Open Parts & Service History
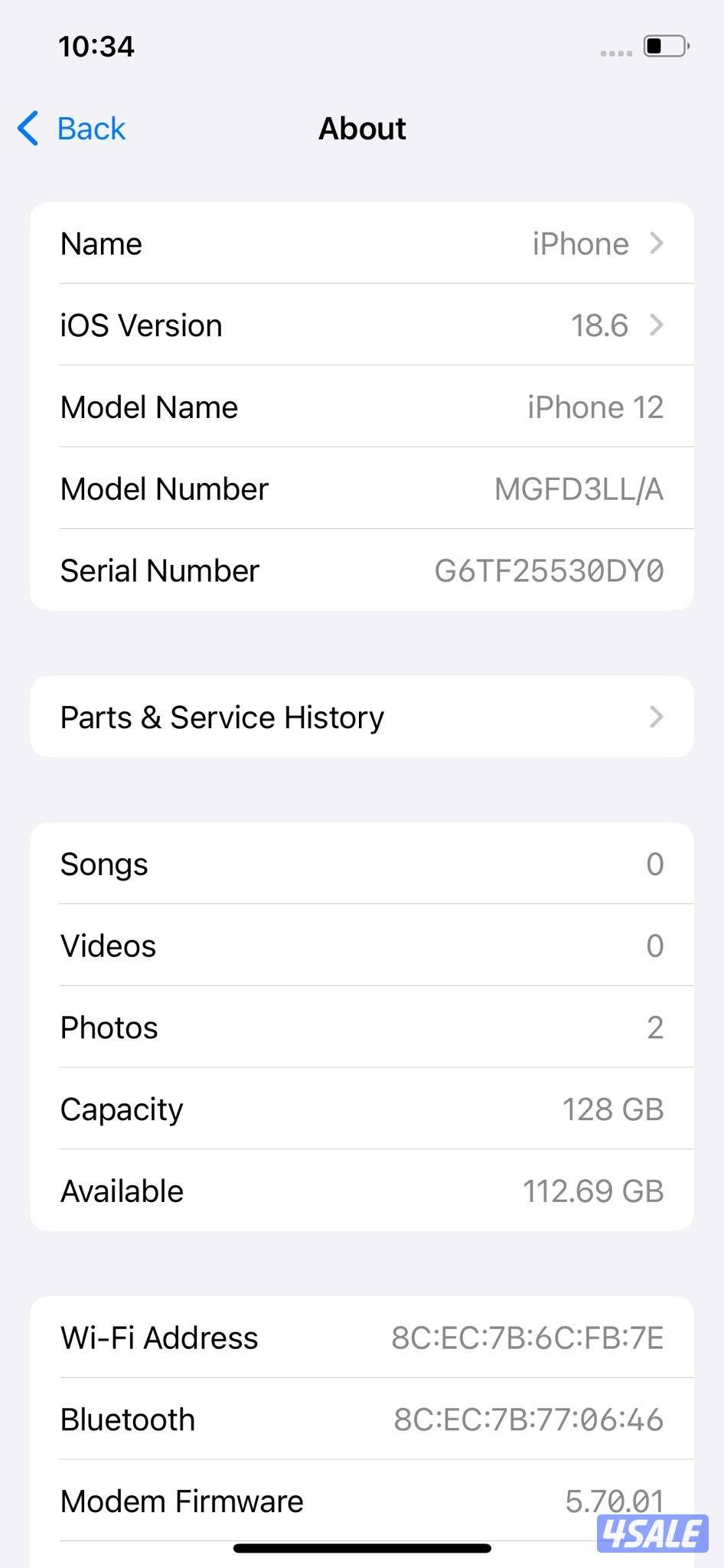 click(x=362, y=717)
